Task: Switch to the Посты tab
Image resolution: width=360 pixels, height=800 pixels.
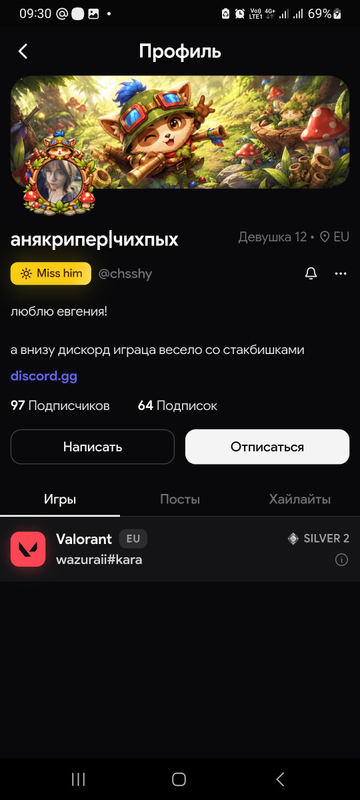Action: pyautogui.click(x=180, y=499)
